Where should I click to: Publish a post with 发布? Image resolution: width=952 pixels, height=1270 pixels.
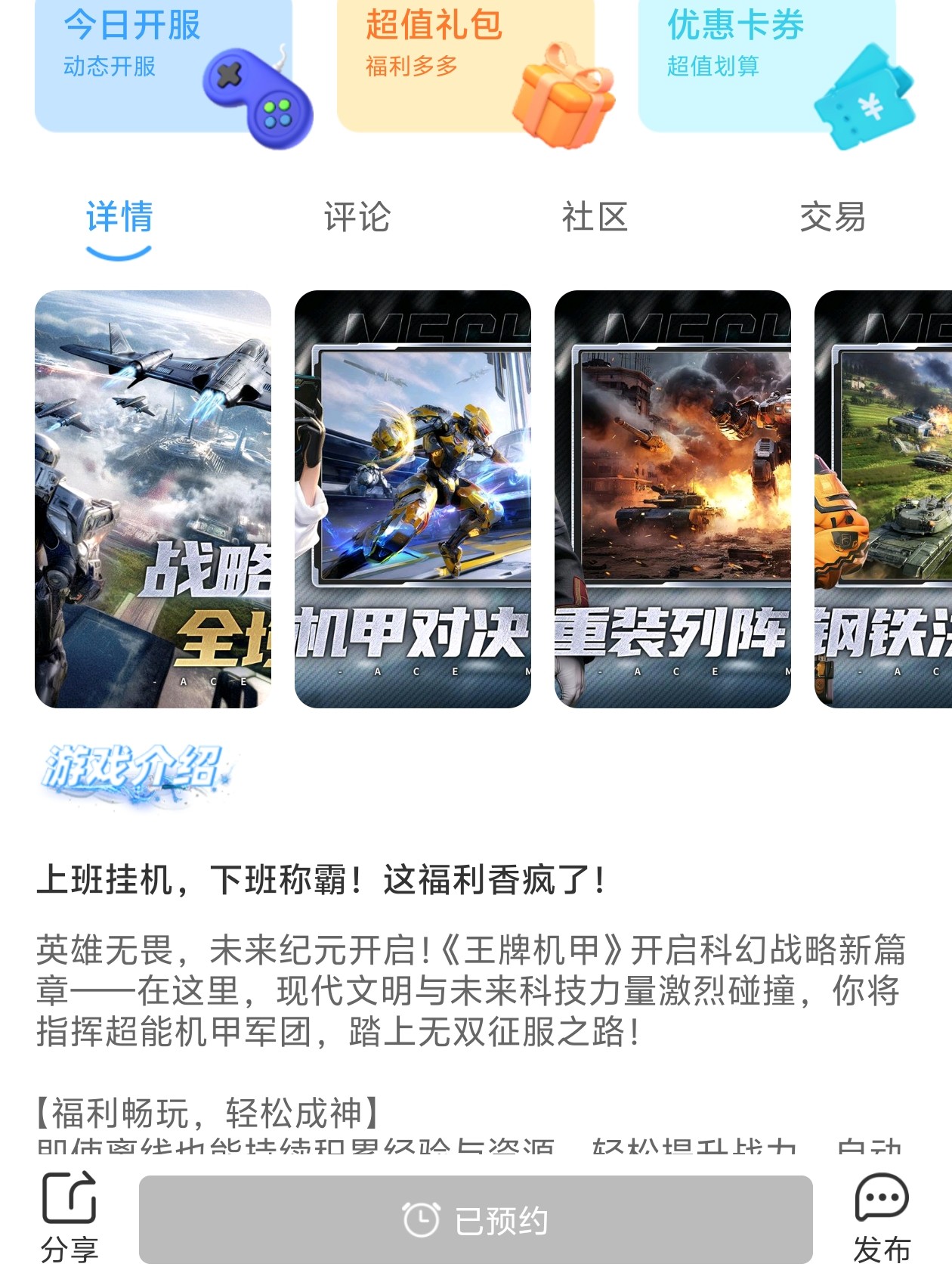881,1217
